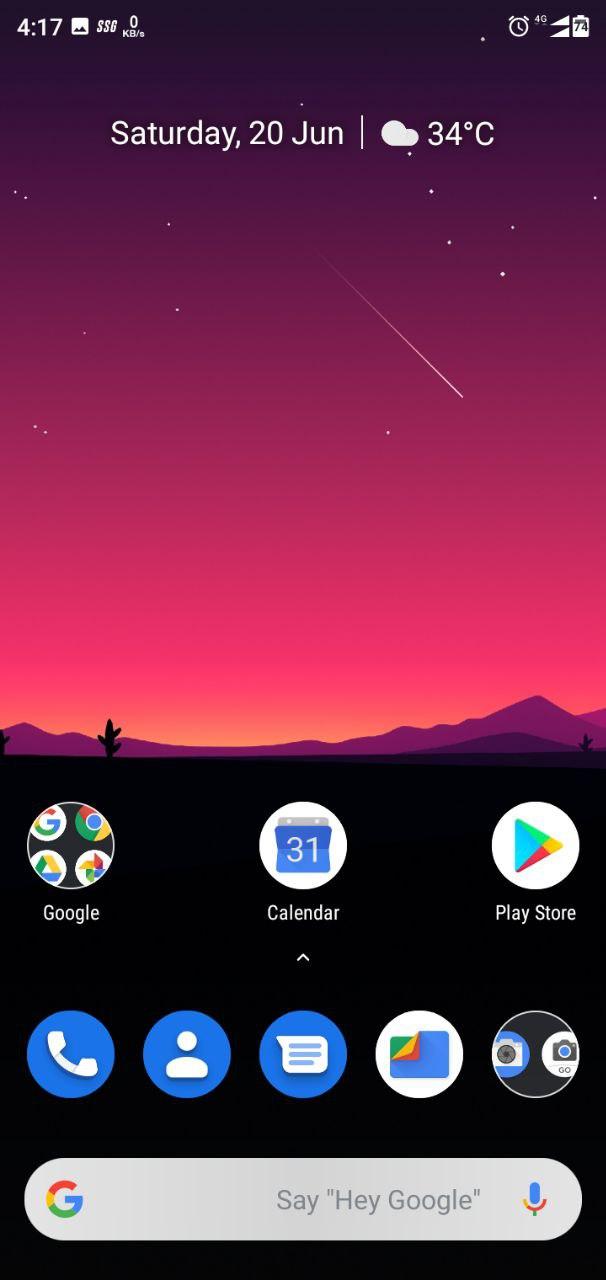This screenshot has width=606, height=1280.
Task: Launch the Files app
Action: pos(419,1054)
